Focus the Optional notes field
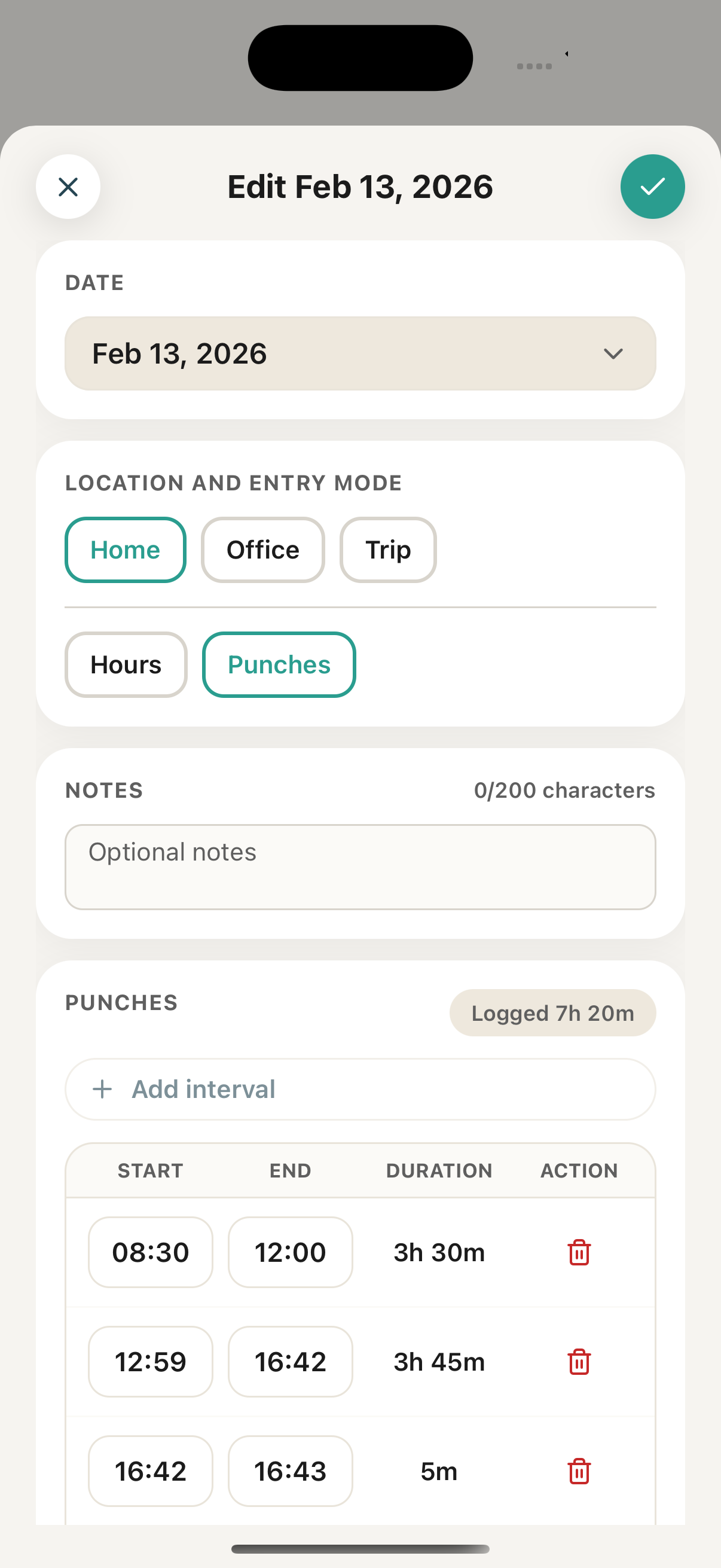Viewport: 721px width, 1568px height. [360, 867]
